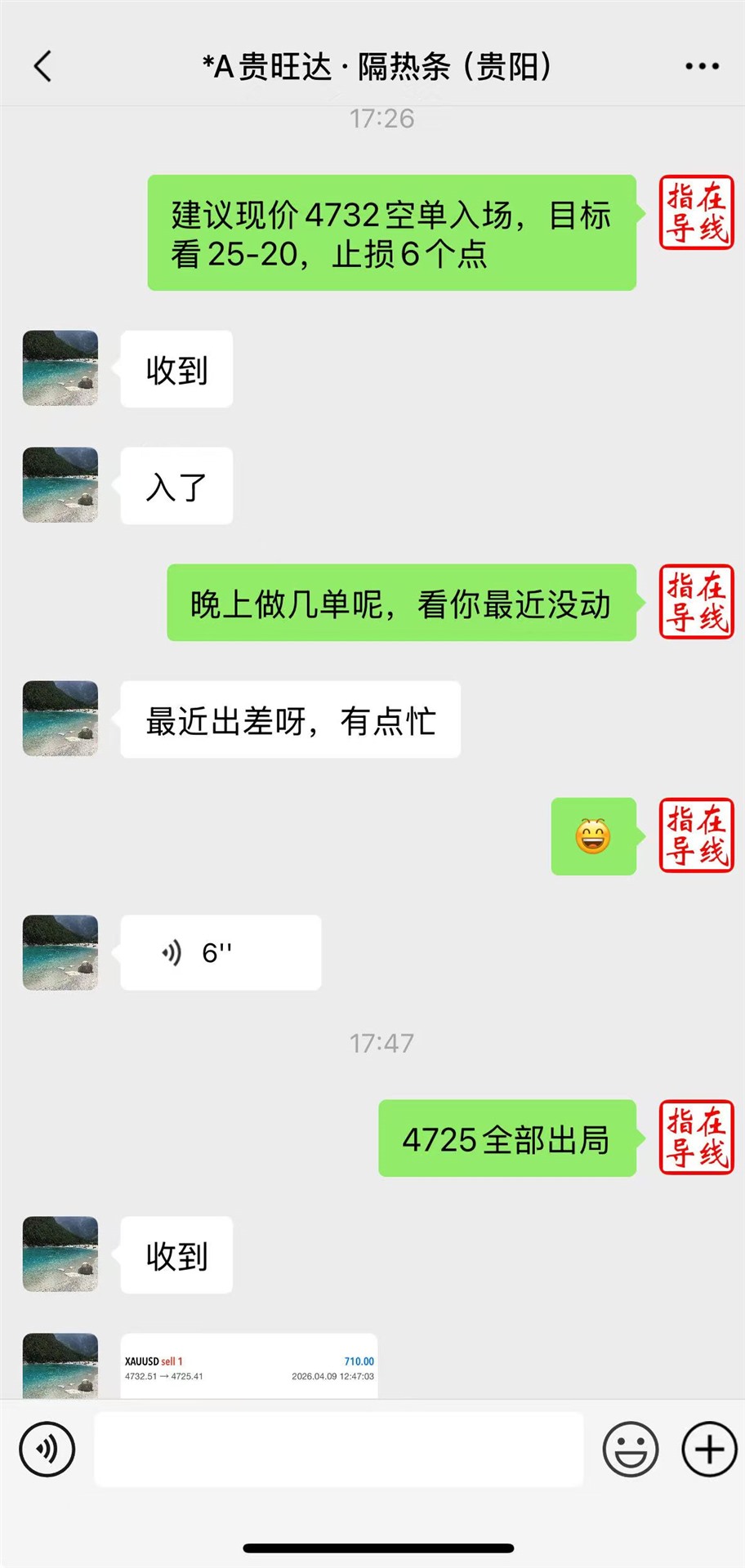Tap the red 指在导线 stamp on first message
The height and width of the screenshot is (1568, 745).
tap(696, 212)
